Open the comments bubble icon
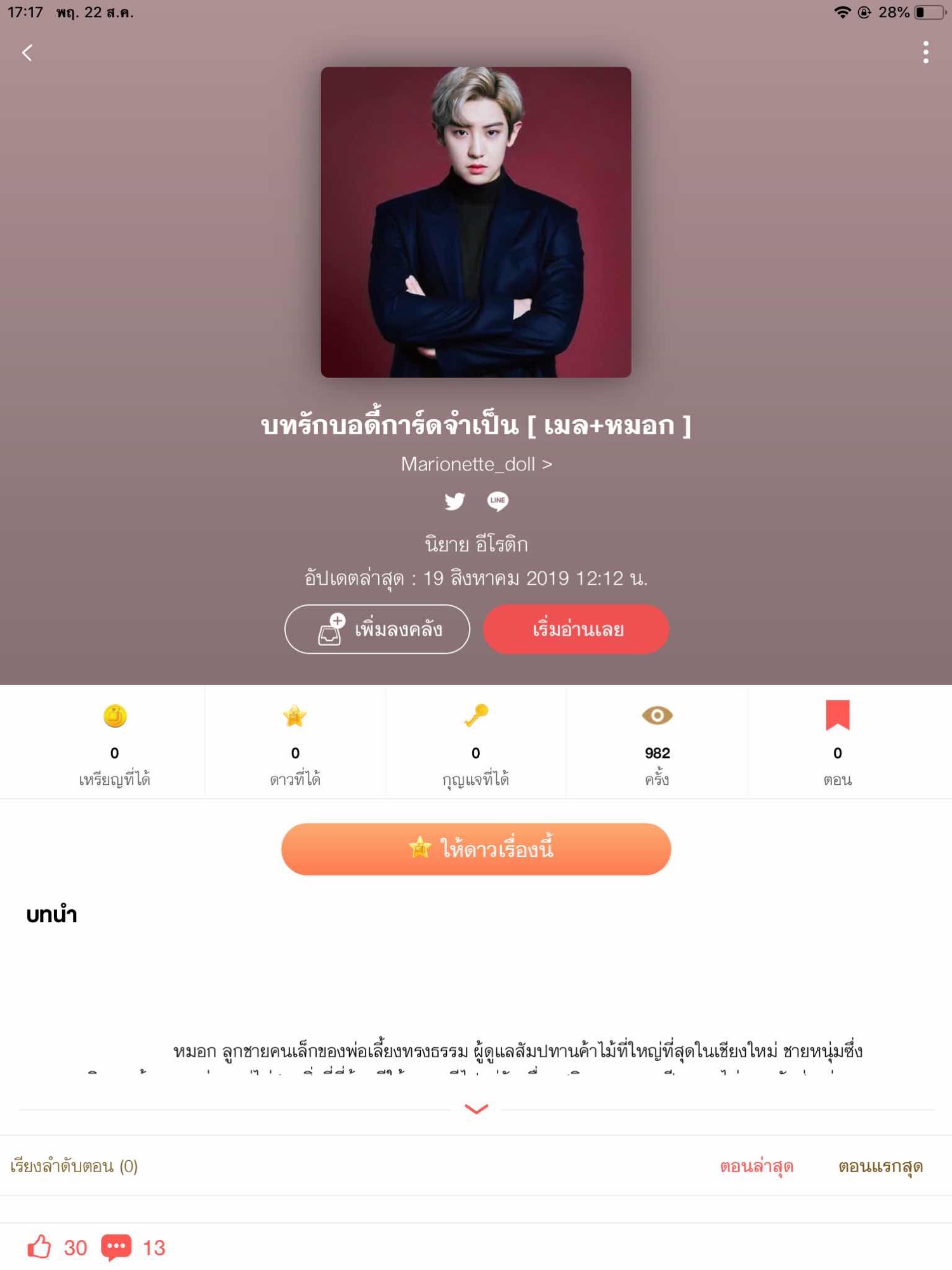The height and width of the screenshot is (1270, 952). tap(116, 1247)
